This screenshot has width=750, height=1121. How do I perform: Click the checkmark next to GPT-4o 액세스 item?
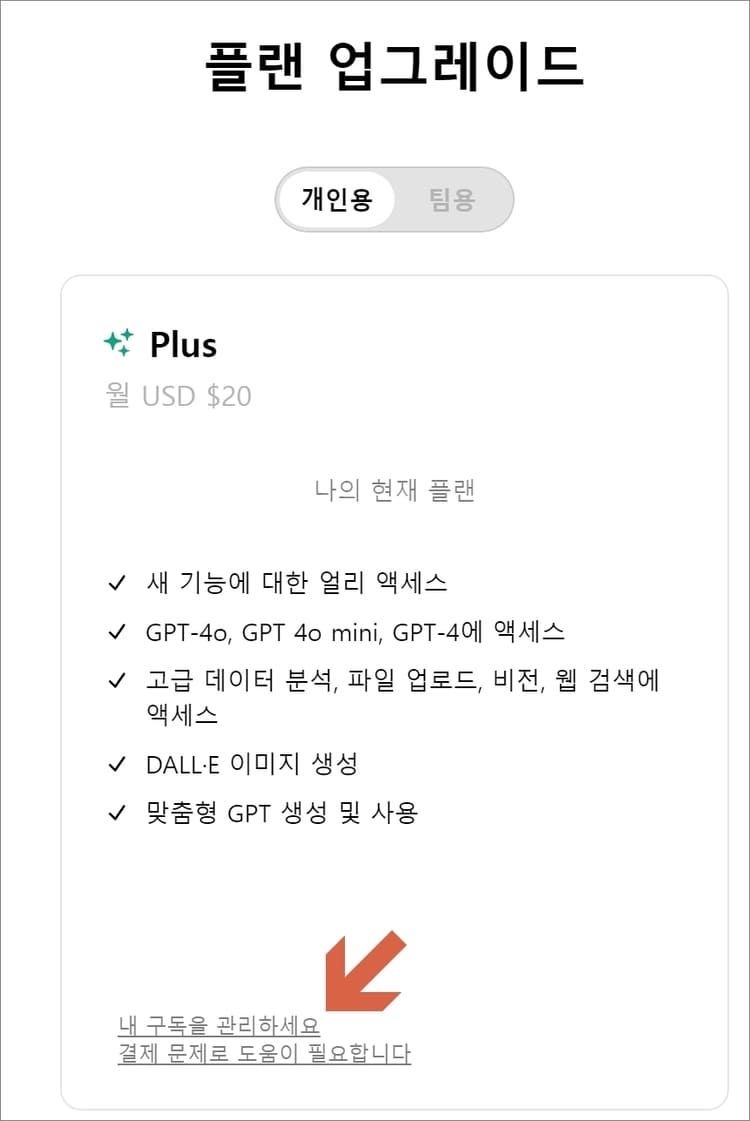click(x=119, y=631)
